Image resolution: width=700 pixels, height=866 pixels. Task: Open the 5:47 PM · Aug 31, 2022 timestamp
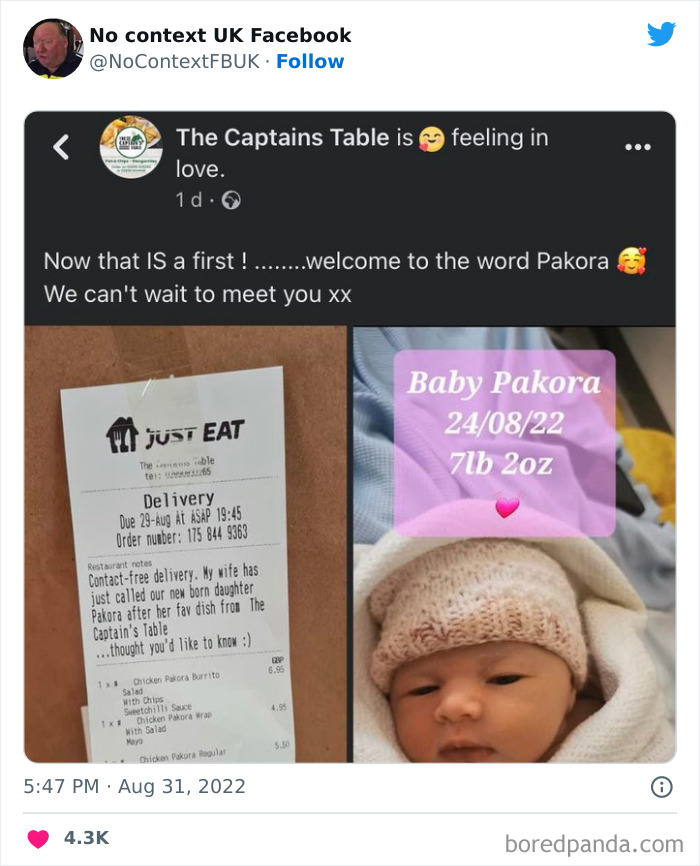point(135,787)
